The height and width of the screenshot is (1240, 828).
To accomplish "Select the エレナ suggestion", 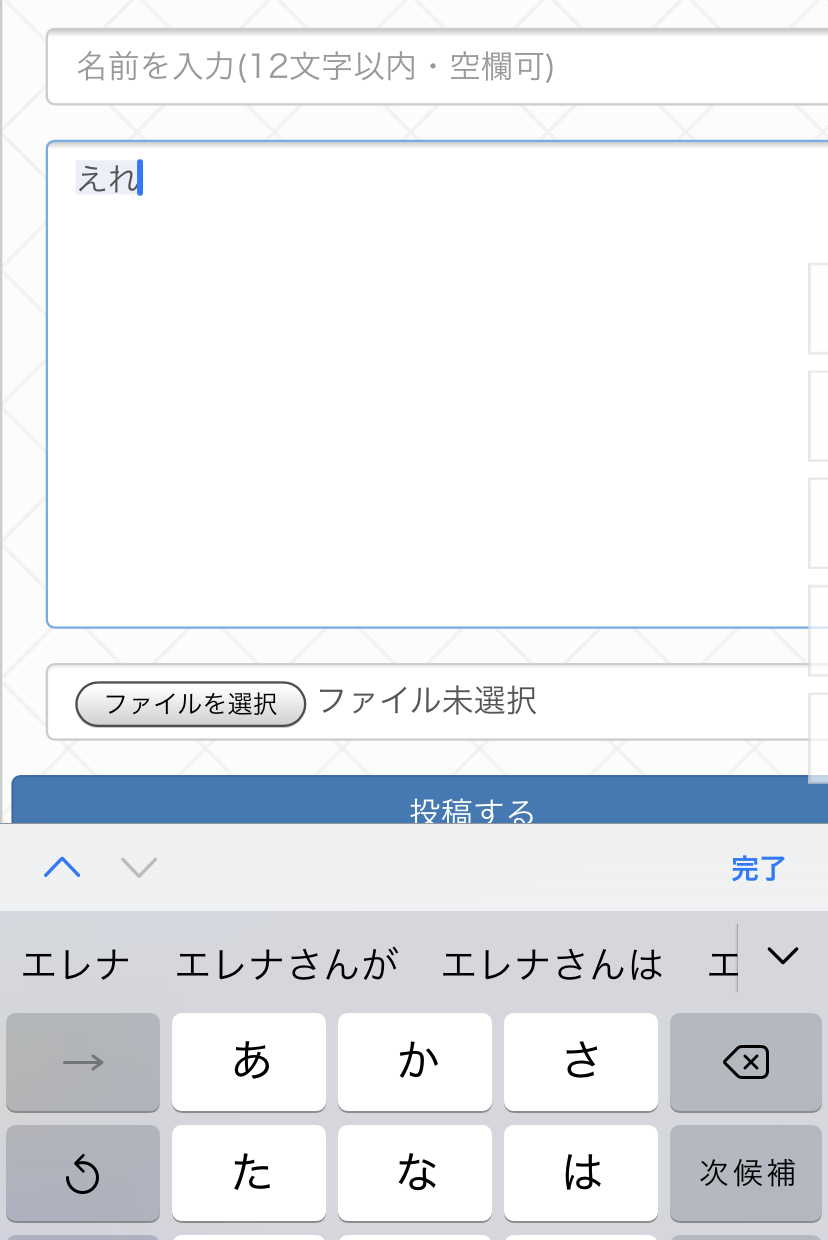I will coord(76,964).
